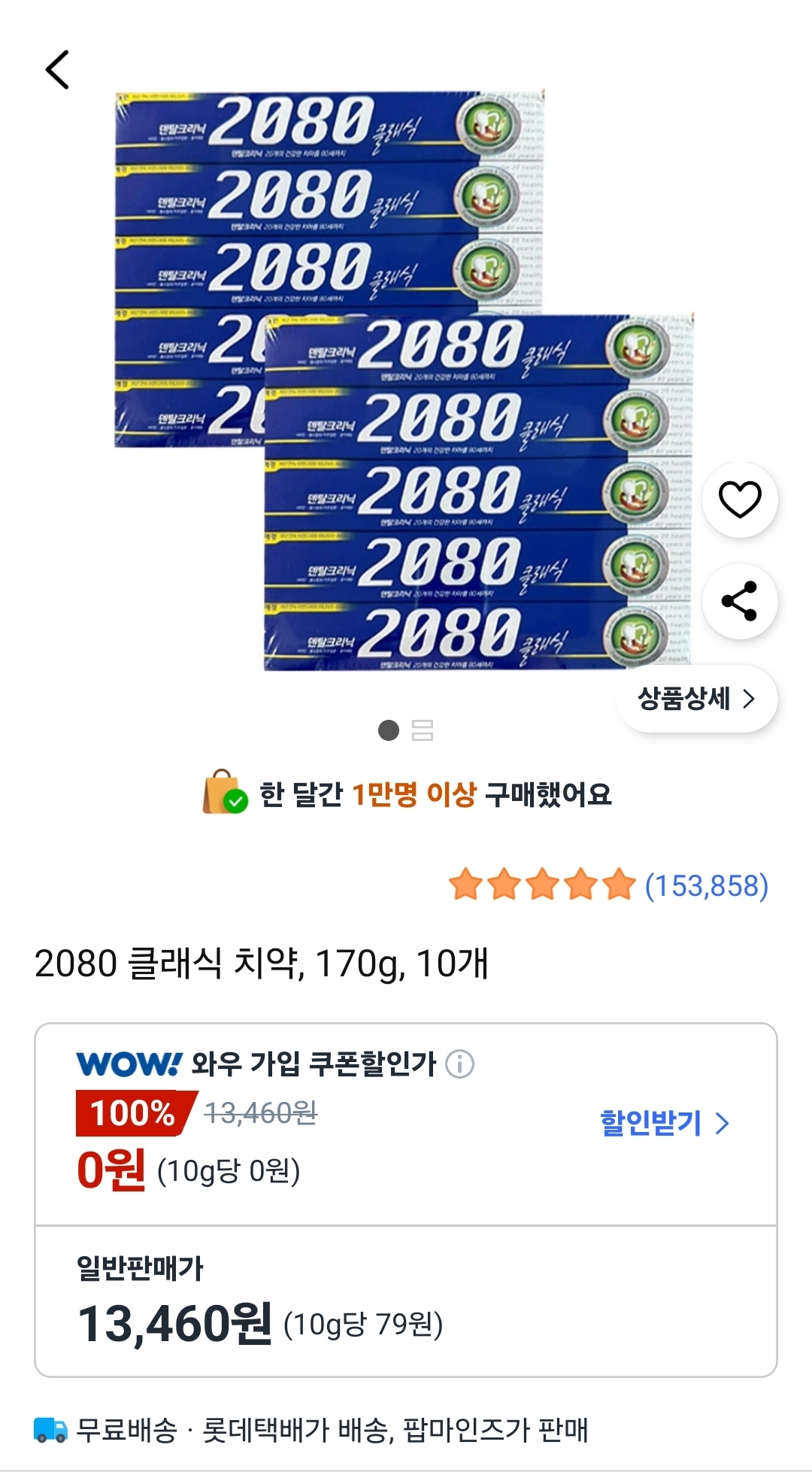Tap 할인받기 to get the WOW discount
Screen dimensions: 812x1472
(664, 1124)
